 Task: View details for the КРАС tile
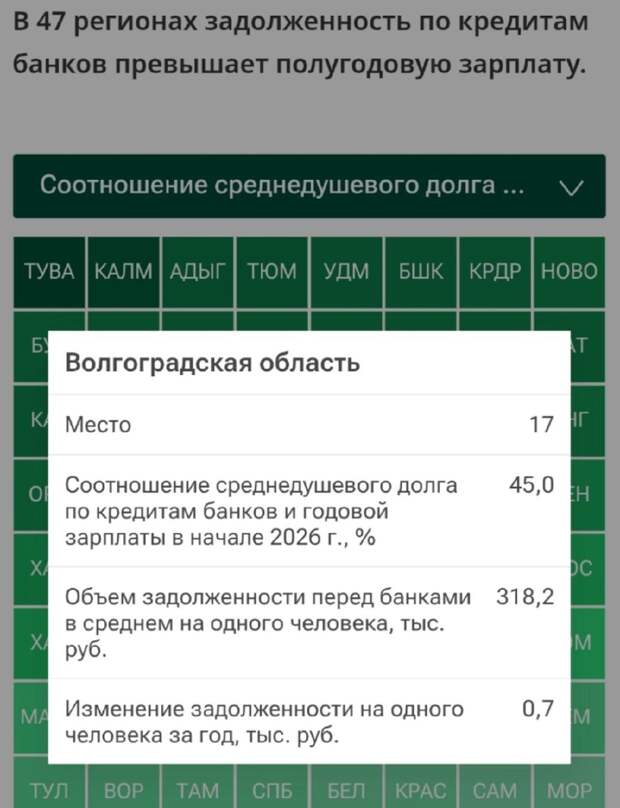(x=420, y=789)
